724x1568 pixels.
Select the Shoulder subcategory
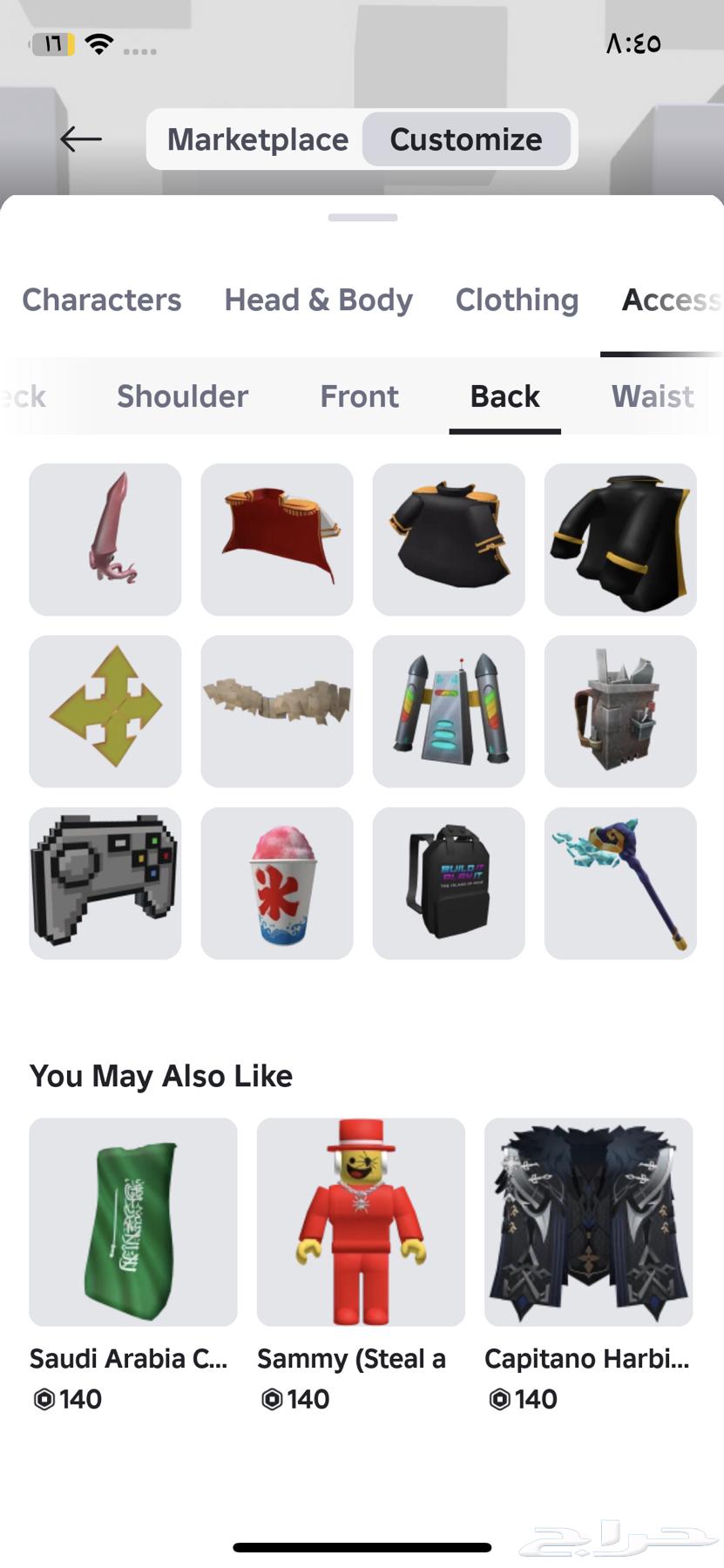(x=182, y=396)
